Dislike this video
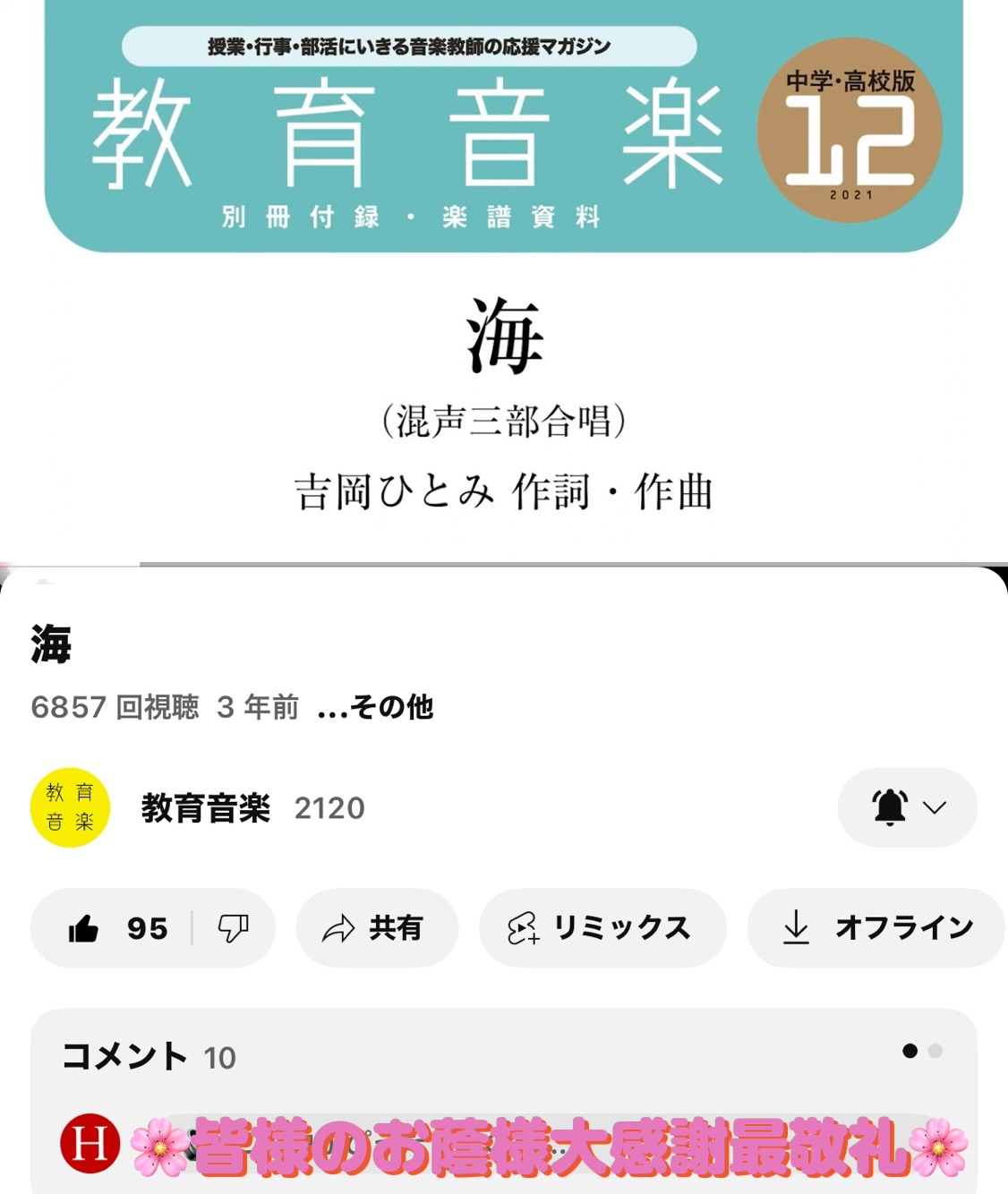Viewport: 1008px width, 1194px height. [234, 928]
